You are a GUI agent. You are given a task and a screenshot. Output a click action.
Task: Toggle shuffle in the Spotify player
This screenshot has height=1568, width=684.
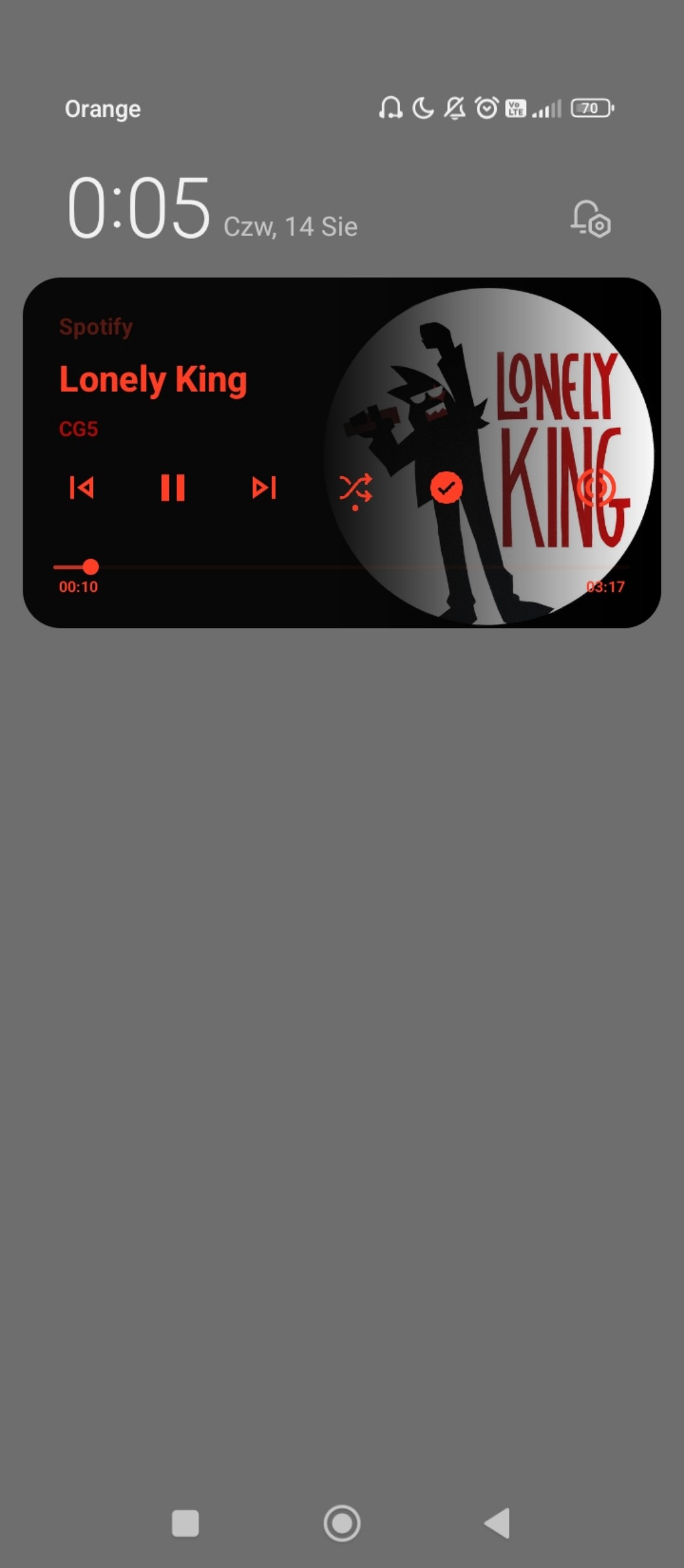coord(356,489)
